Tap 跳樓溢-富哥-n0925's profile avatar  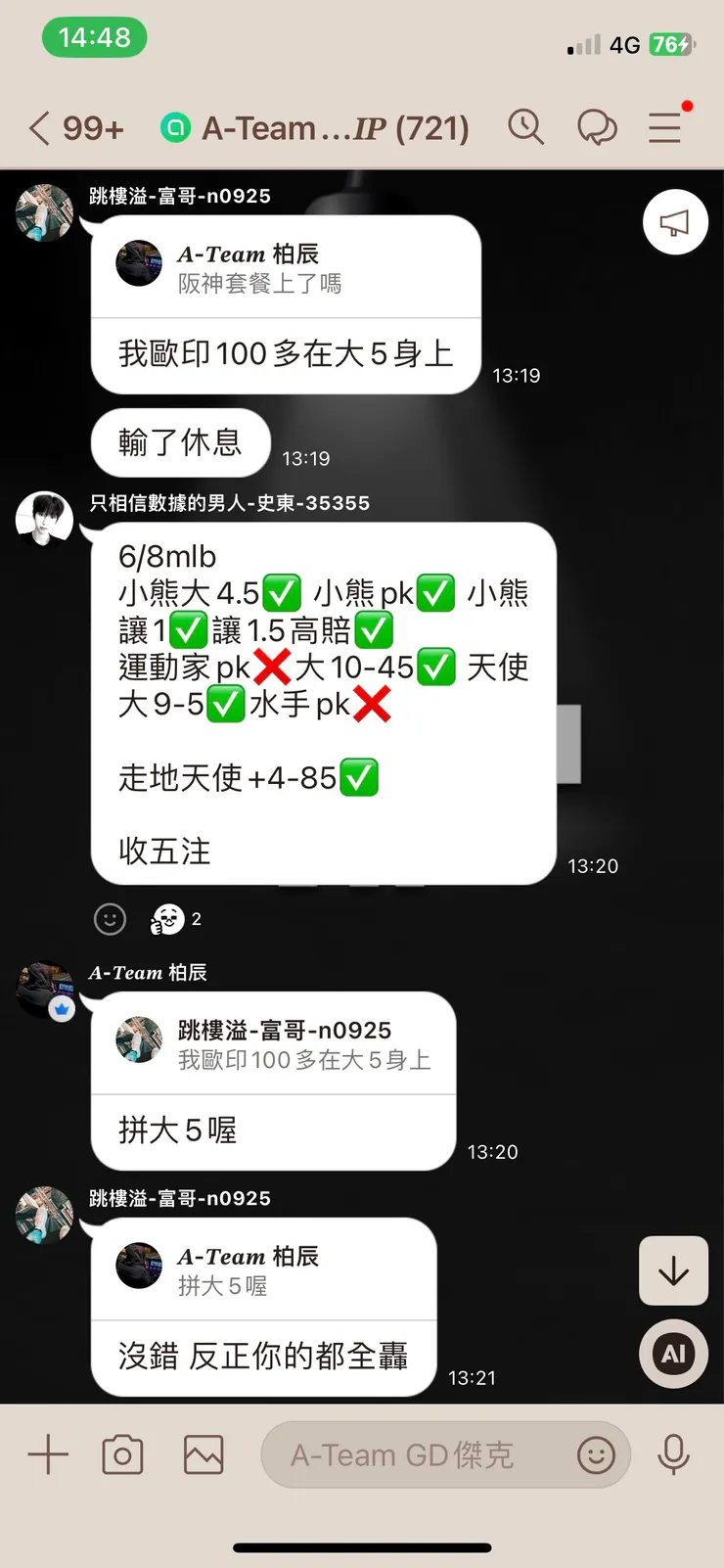click(x=43, y=211)
